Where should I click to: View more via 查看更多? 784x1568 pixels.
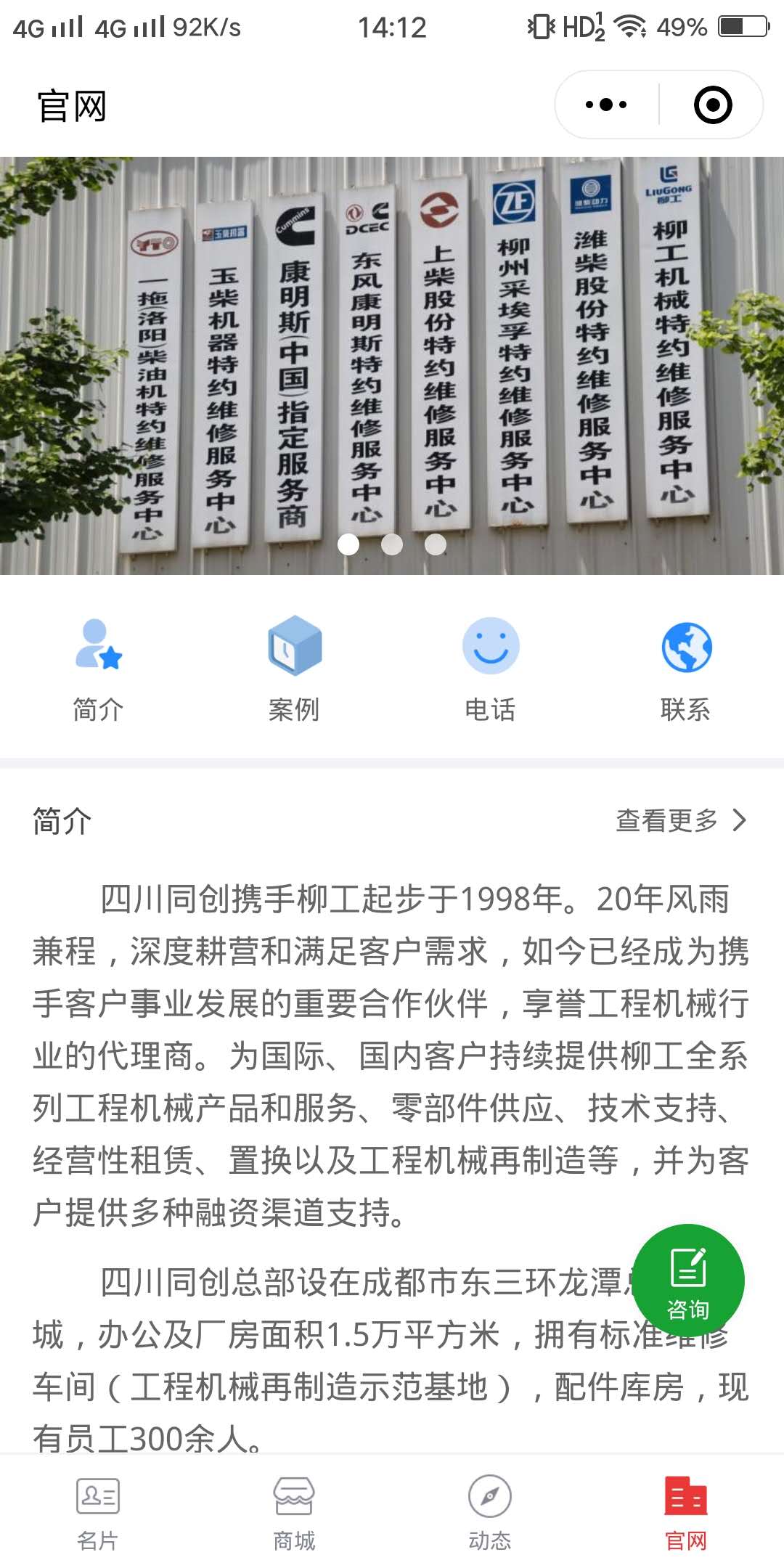coord(680,820)
